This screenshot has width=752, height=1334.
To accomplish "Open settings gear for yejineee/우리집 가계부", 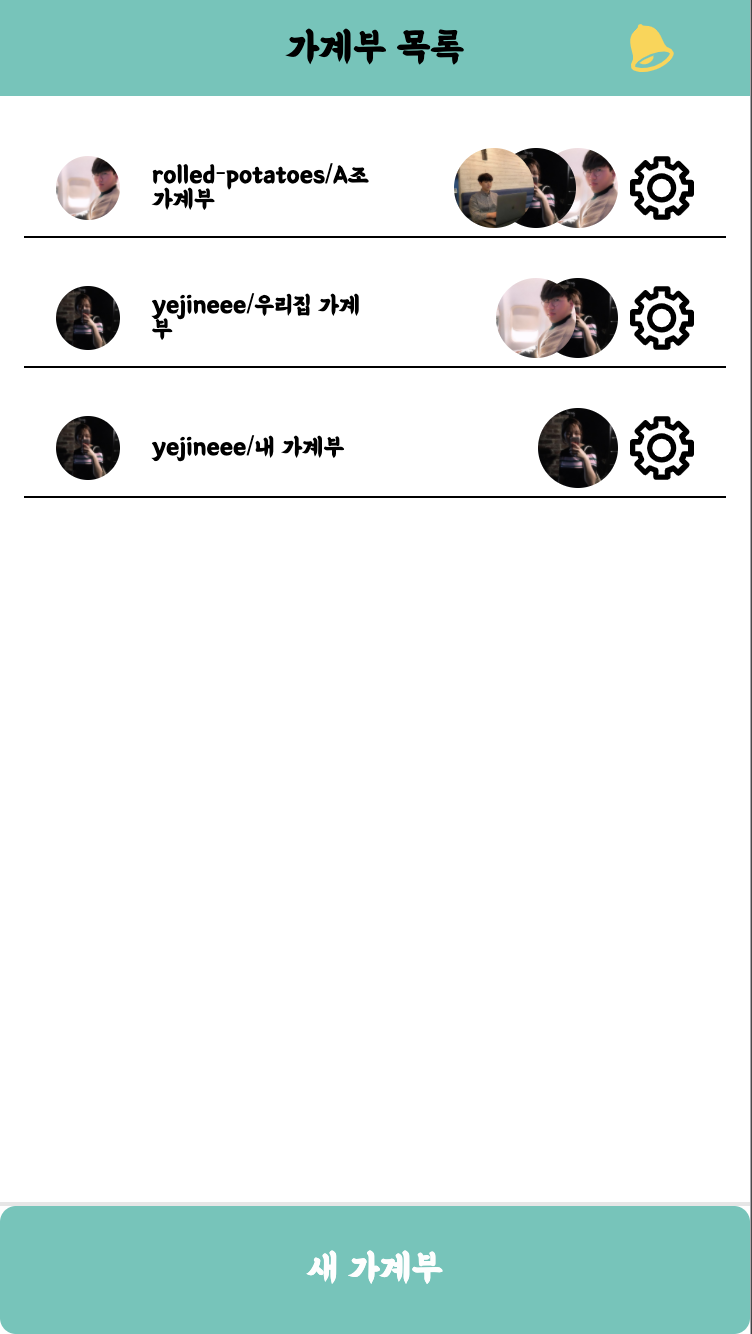I will point(661,318).
